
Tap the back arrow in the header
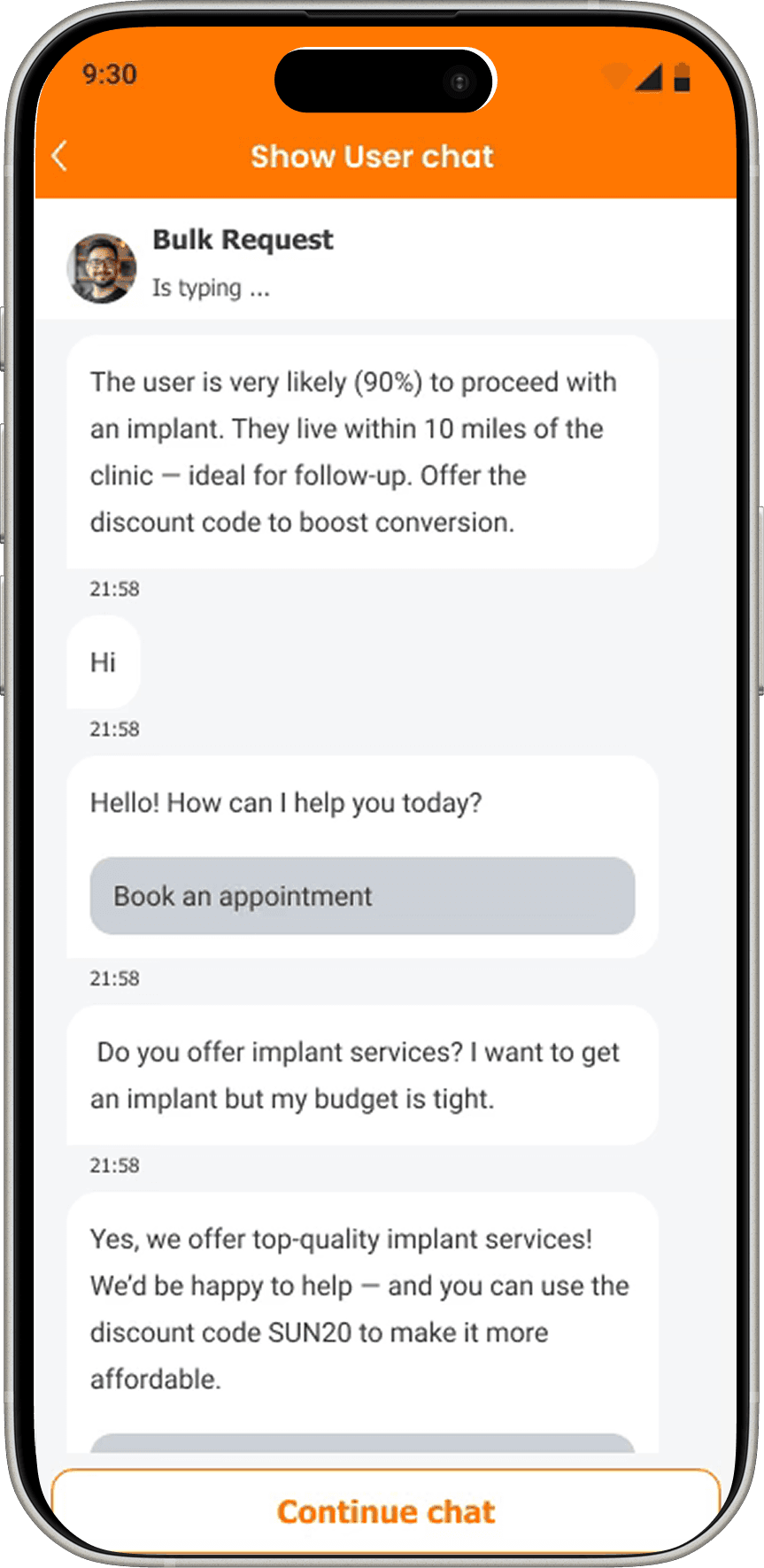click(58, 156)
